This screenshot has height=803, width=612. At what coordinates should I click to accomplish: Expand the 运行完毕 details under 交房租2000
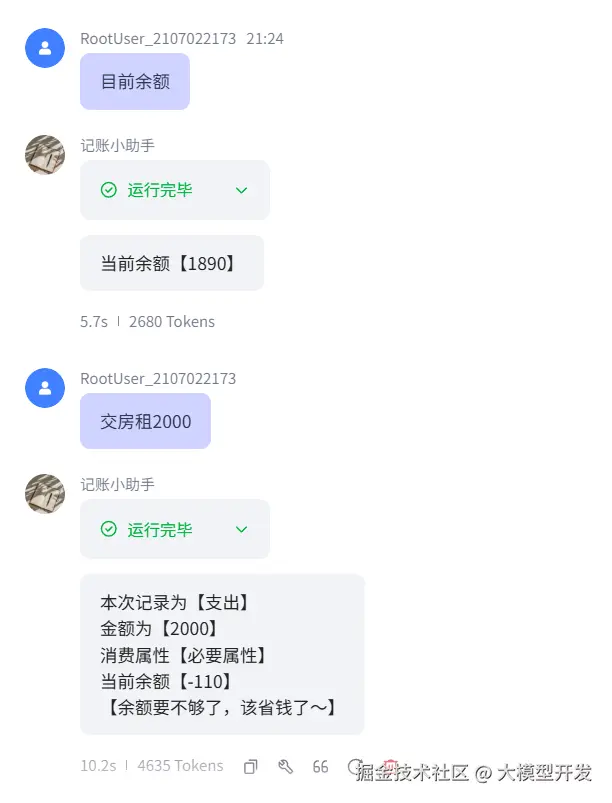click(241, 529)
